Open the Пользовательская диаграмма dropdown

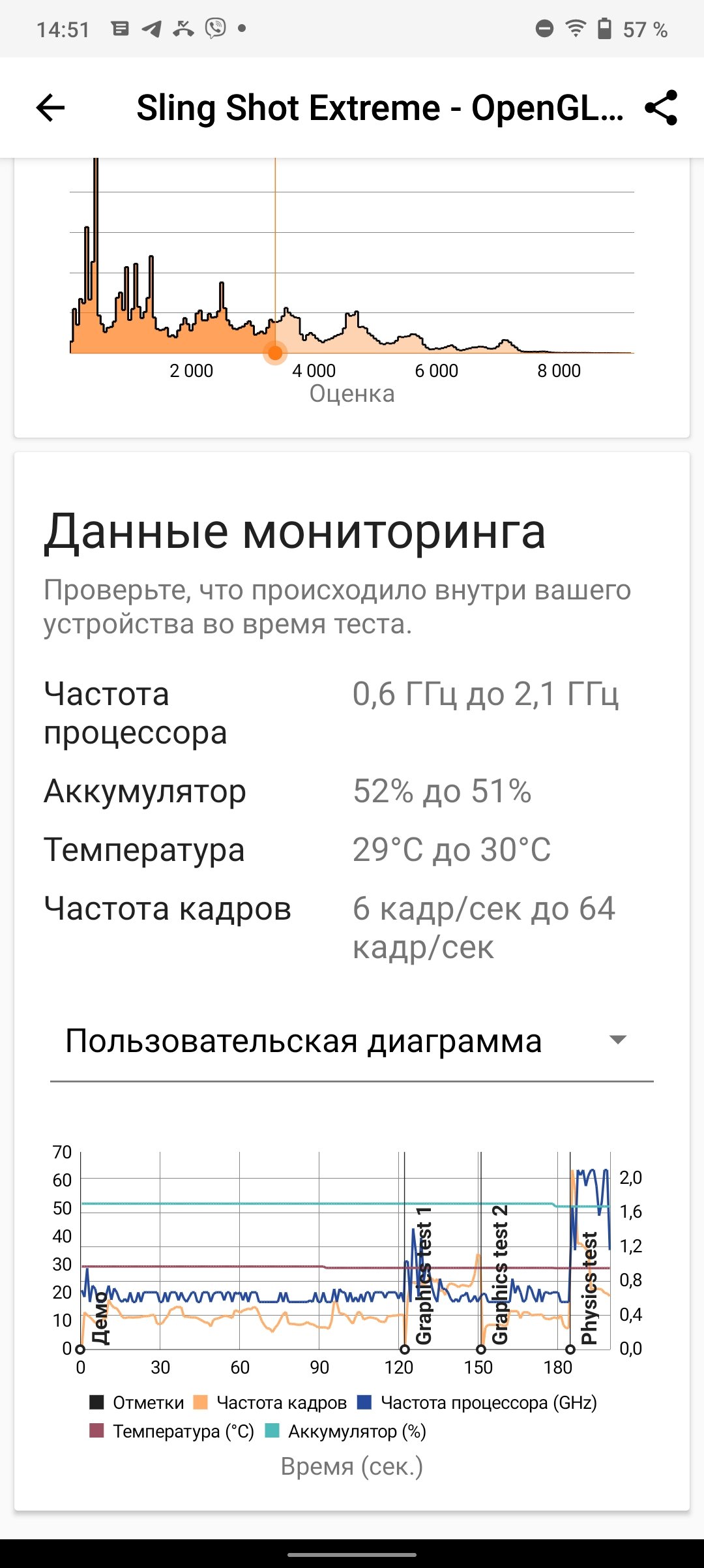352,1041
